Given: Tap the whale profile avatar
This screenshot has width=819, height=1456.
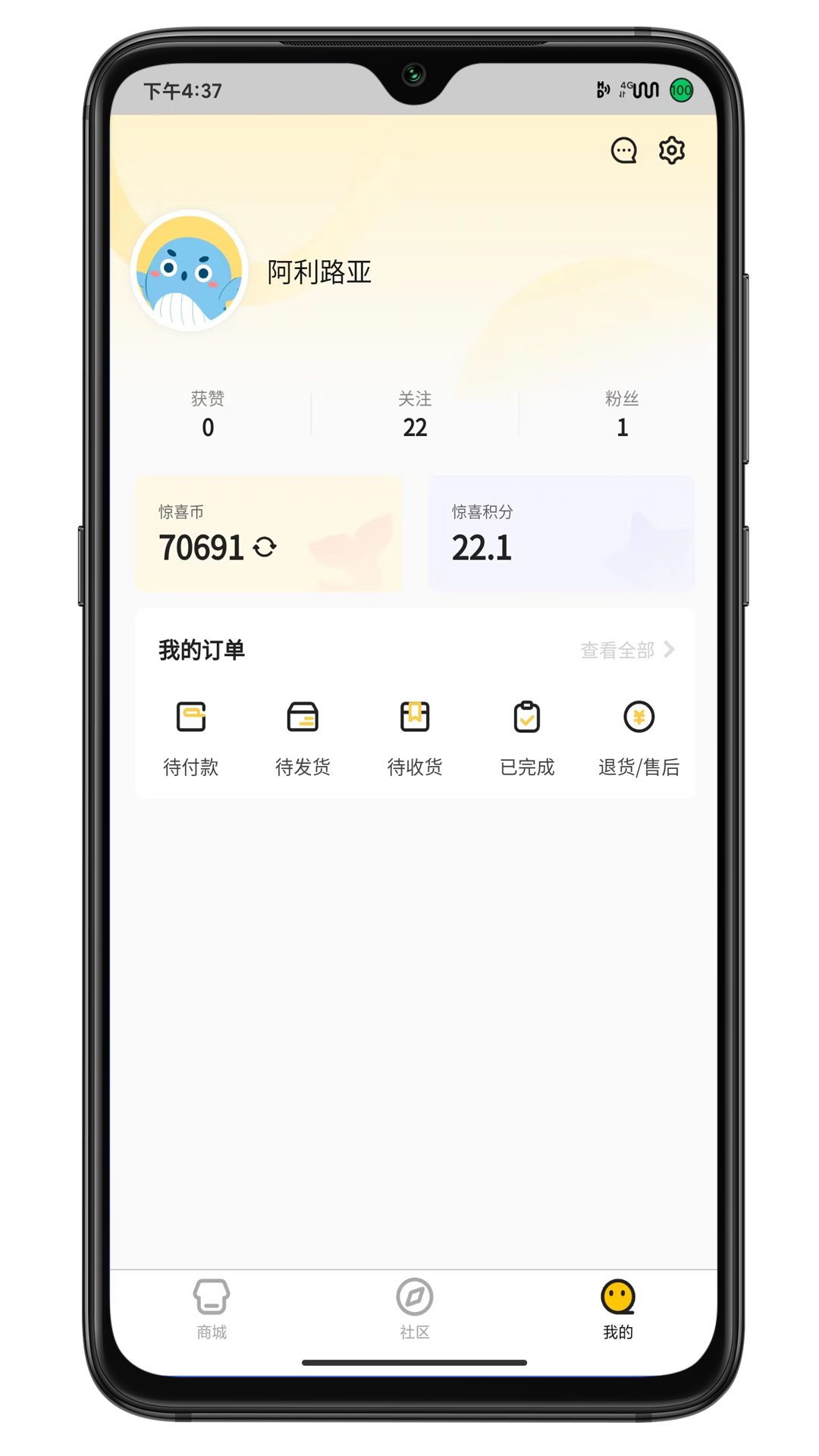Looking at the screenshot, I should tap(190, 271).
